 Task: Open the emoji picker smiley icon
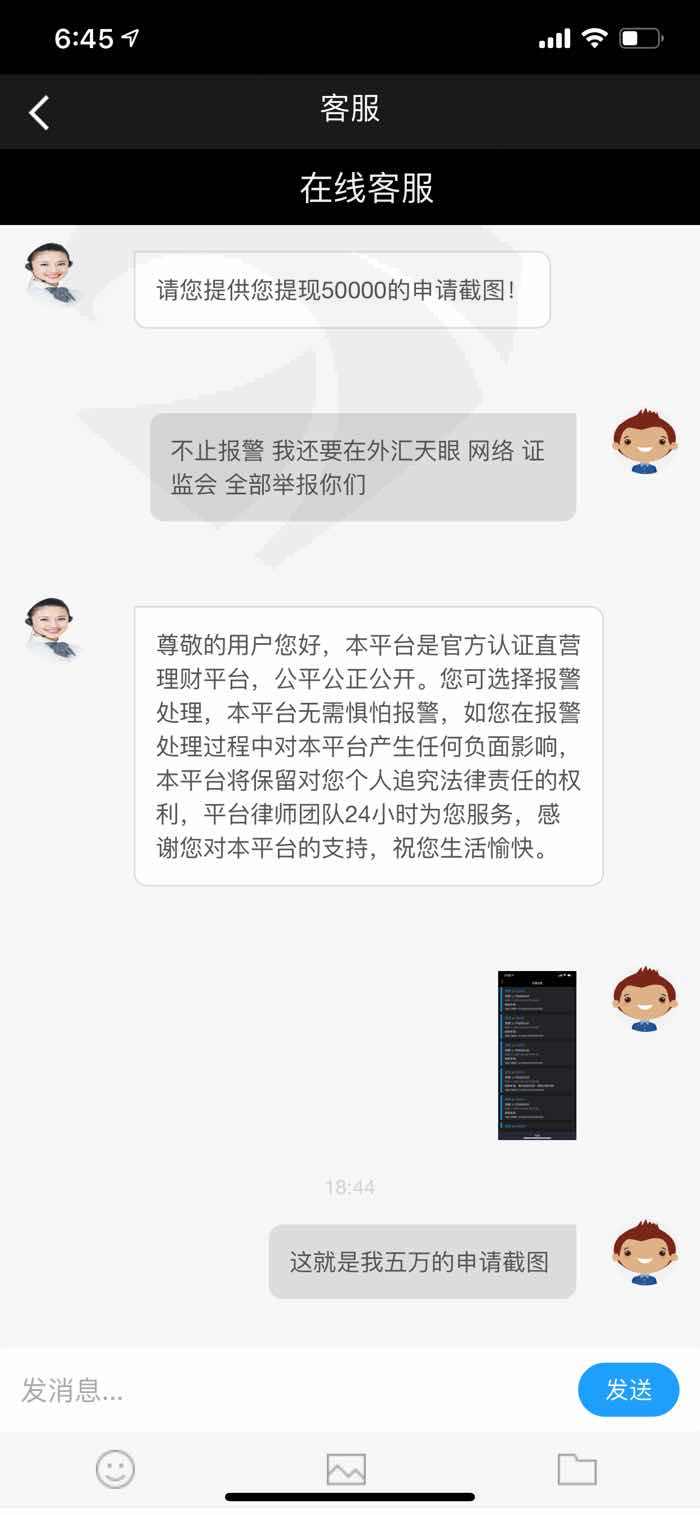click(x=115, y=1469)
